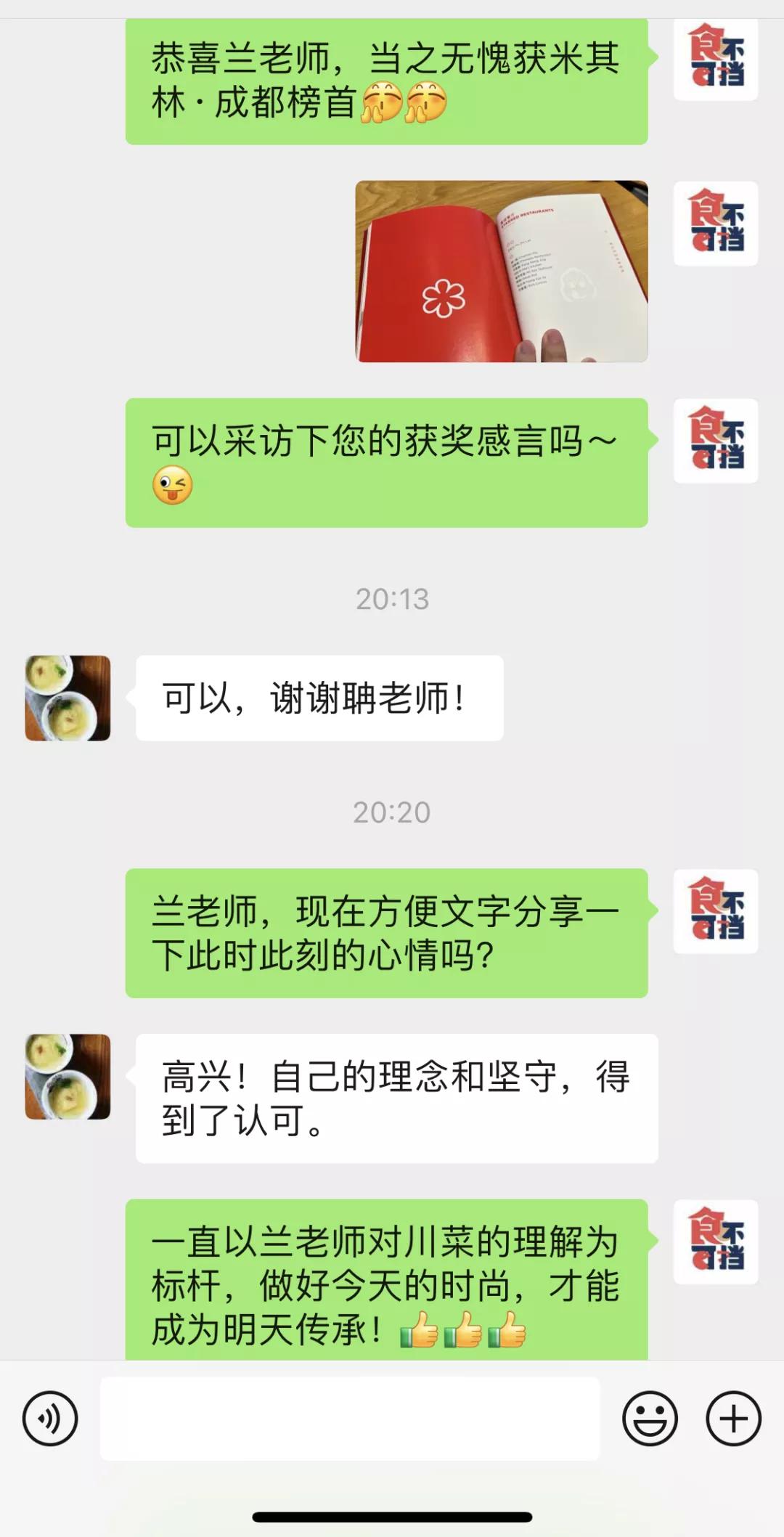The height and width of the screenshot is (1537, 784).
Task: Focus the message text field
Action: pyautogui.click(x=350, y=1418)
